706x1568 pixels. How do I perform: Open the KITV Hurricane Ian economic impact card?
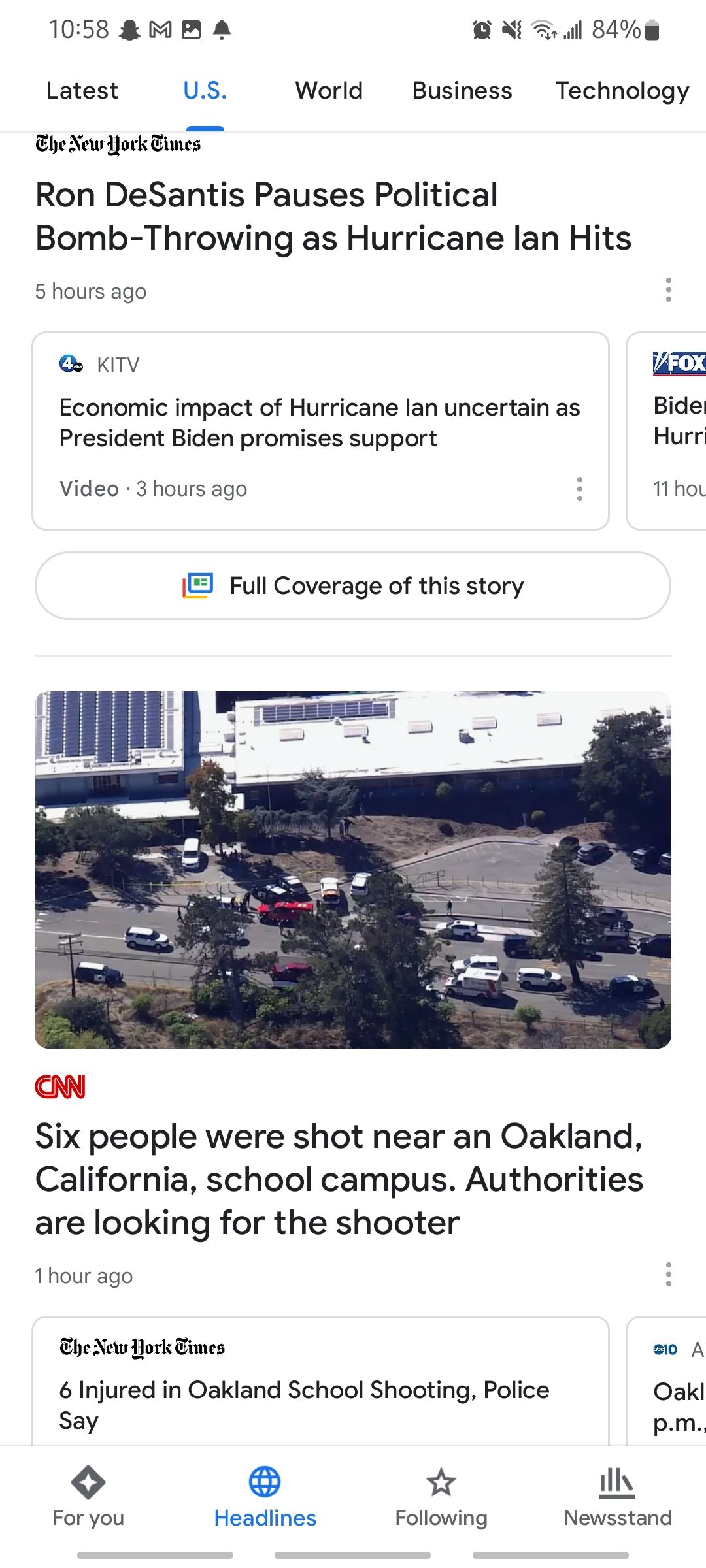[x=320, y=431]
